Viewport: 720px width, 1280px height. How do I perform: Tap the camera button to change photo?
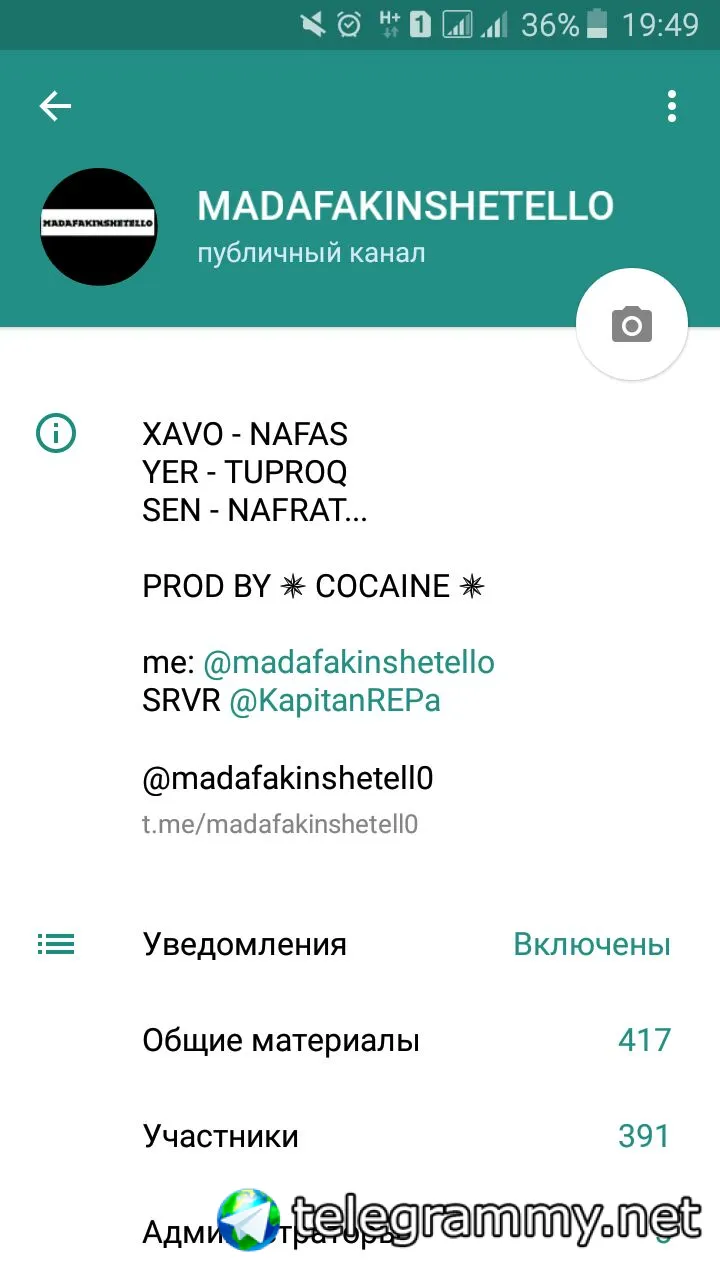[631, 325]
